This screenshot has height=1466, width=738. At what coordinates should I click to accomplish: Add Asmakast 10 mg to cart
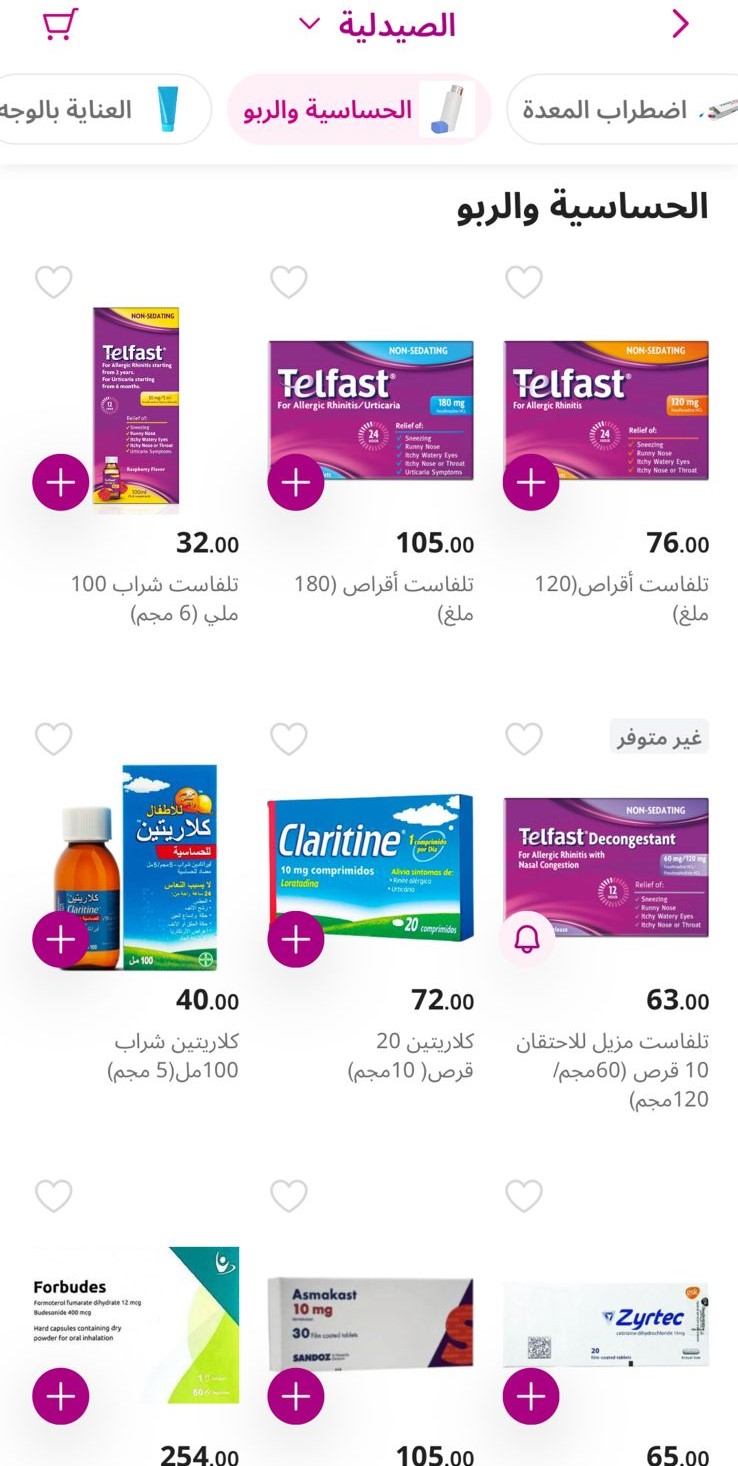[296, 1396]
